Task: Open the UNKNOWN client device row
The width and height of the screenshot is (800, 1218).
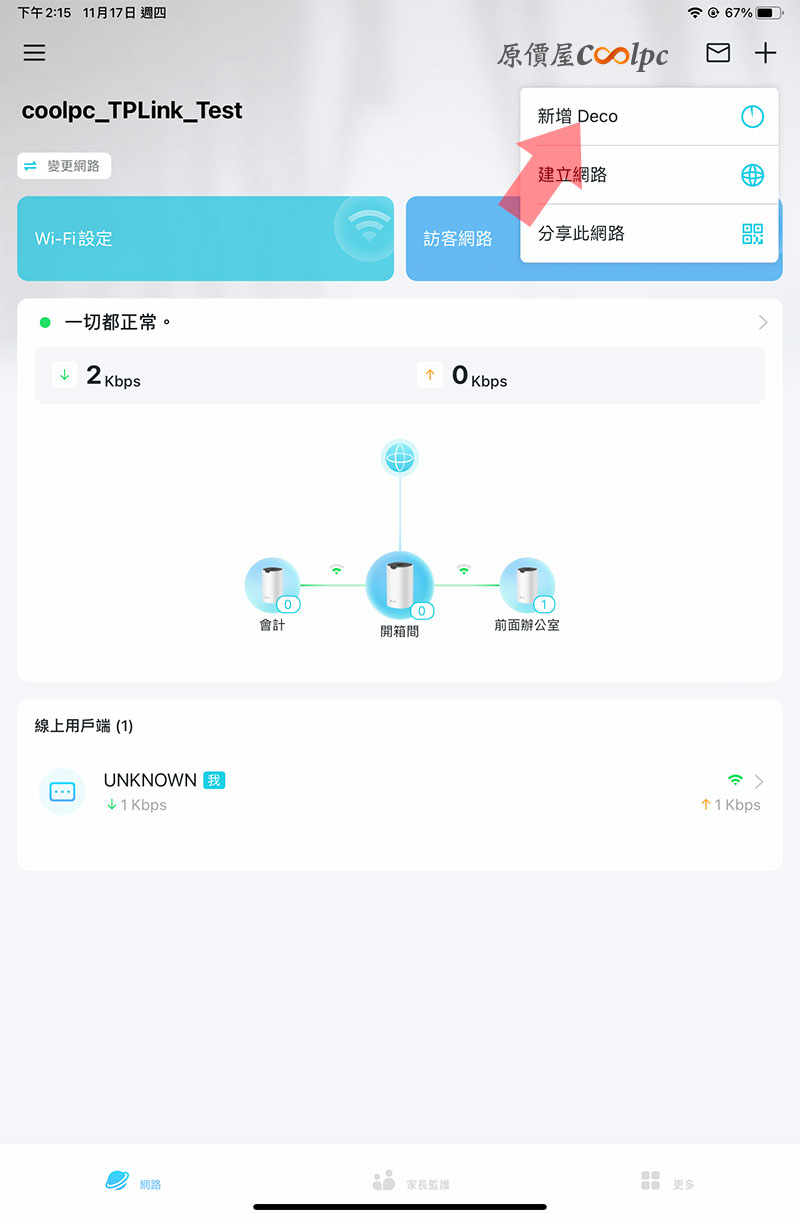Action: point(400,791)
